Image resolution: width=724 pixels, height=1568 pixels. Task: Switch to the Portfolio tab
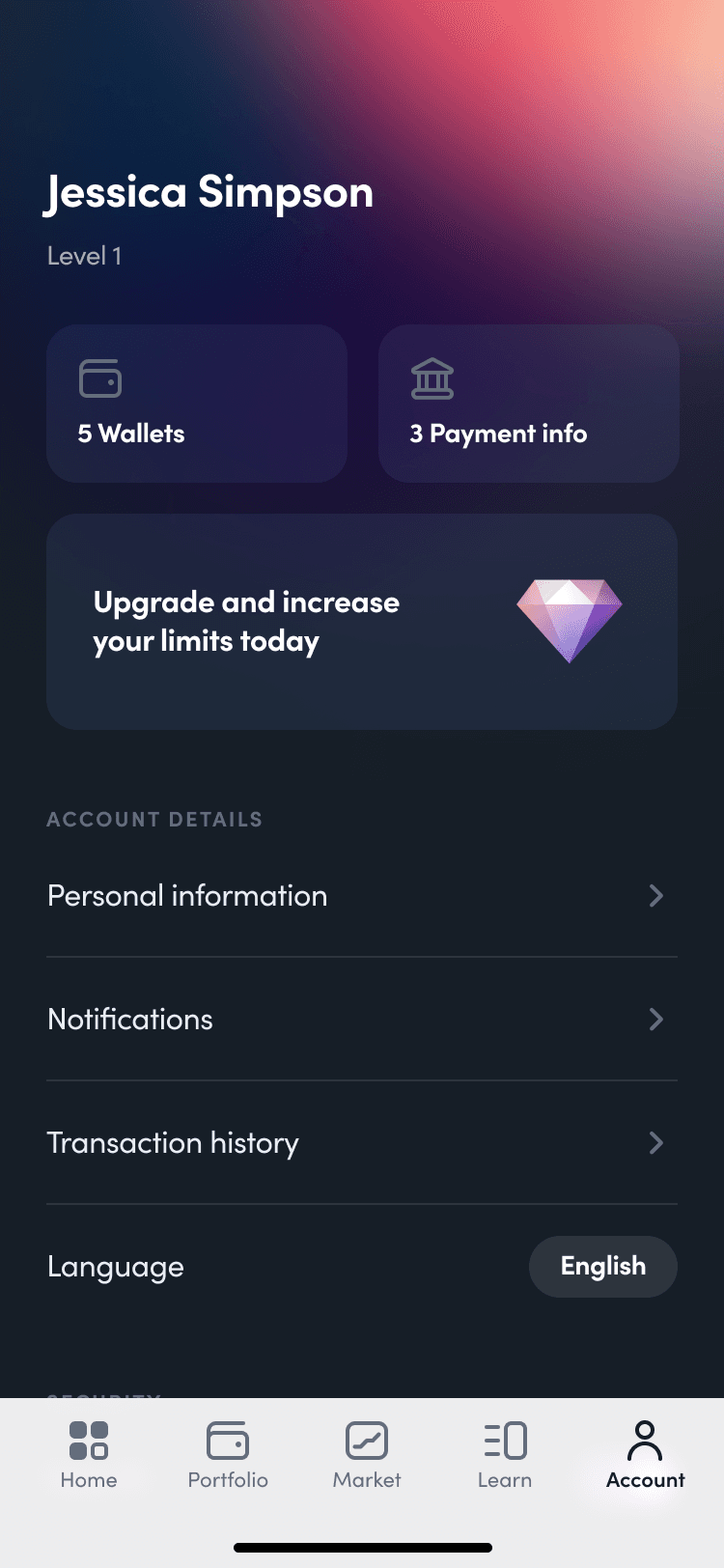pos(228,1454)
